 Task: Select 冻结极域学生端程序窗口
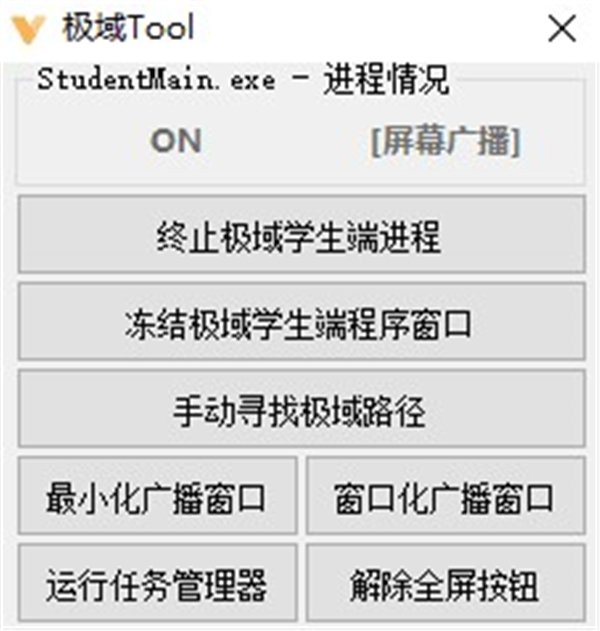point(300,323)
